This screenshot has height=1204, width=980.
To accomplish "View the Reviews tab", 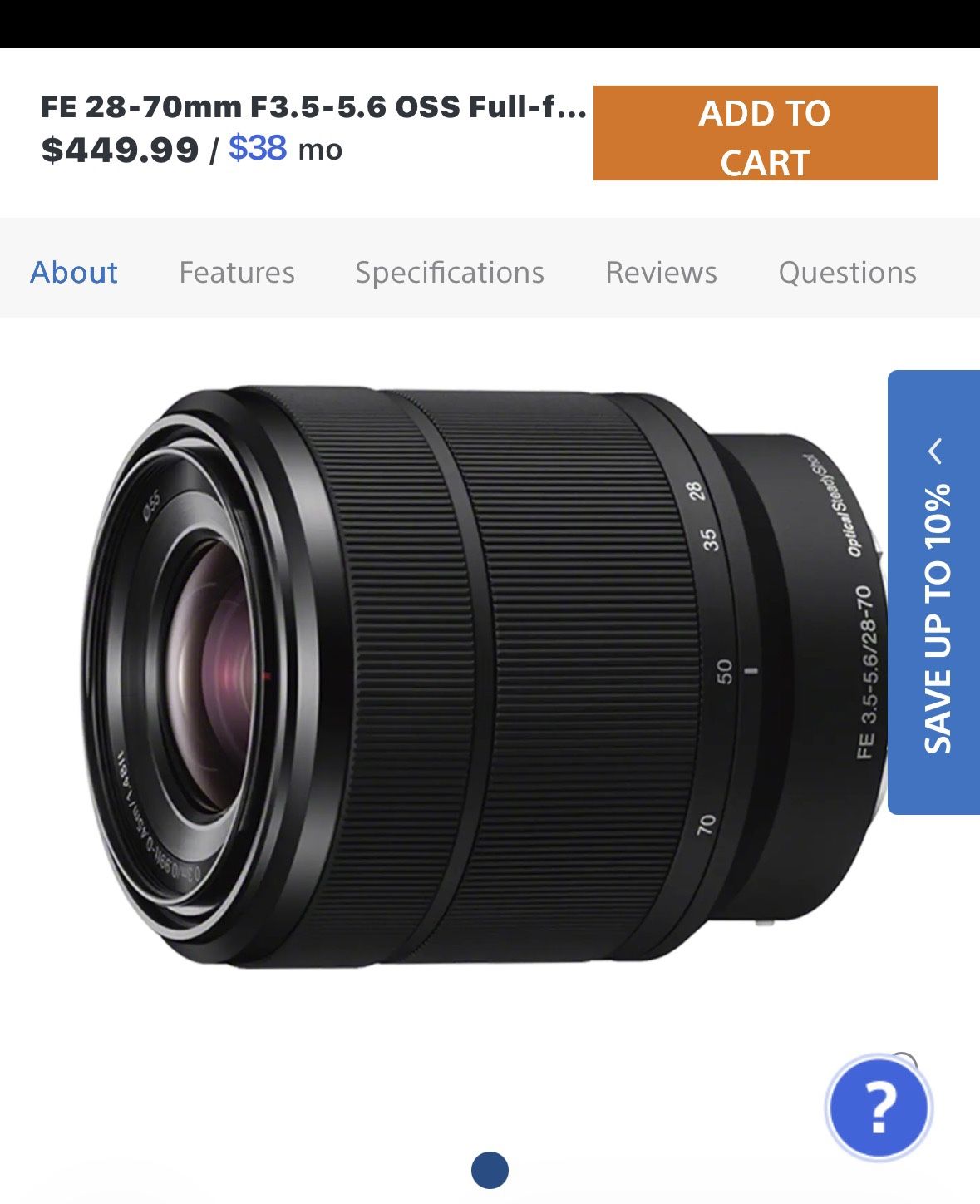I will tap(661, 273).
